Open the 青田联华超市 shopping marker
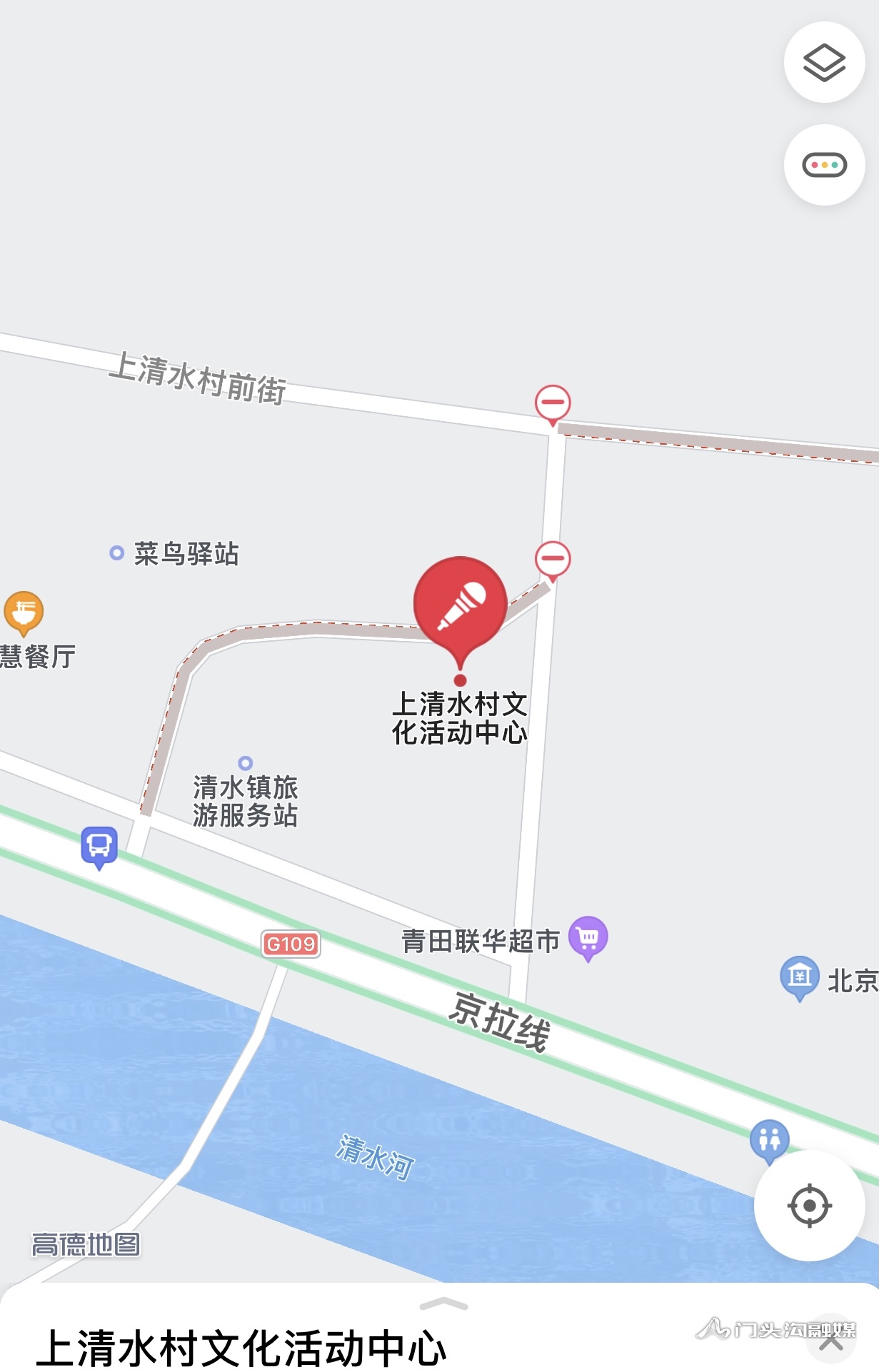 coord(588,937)
